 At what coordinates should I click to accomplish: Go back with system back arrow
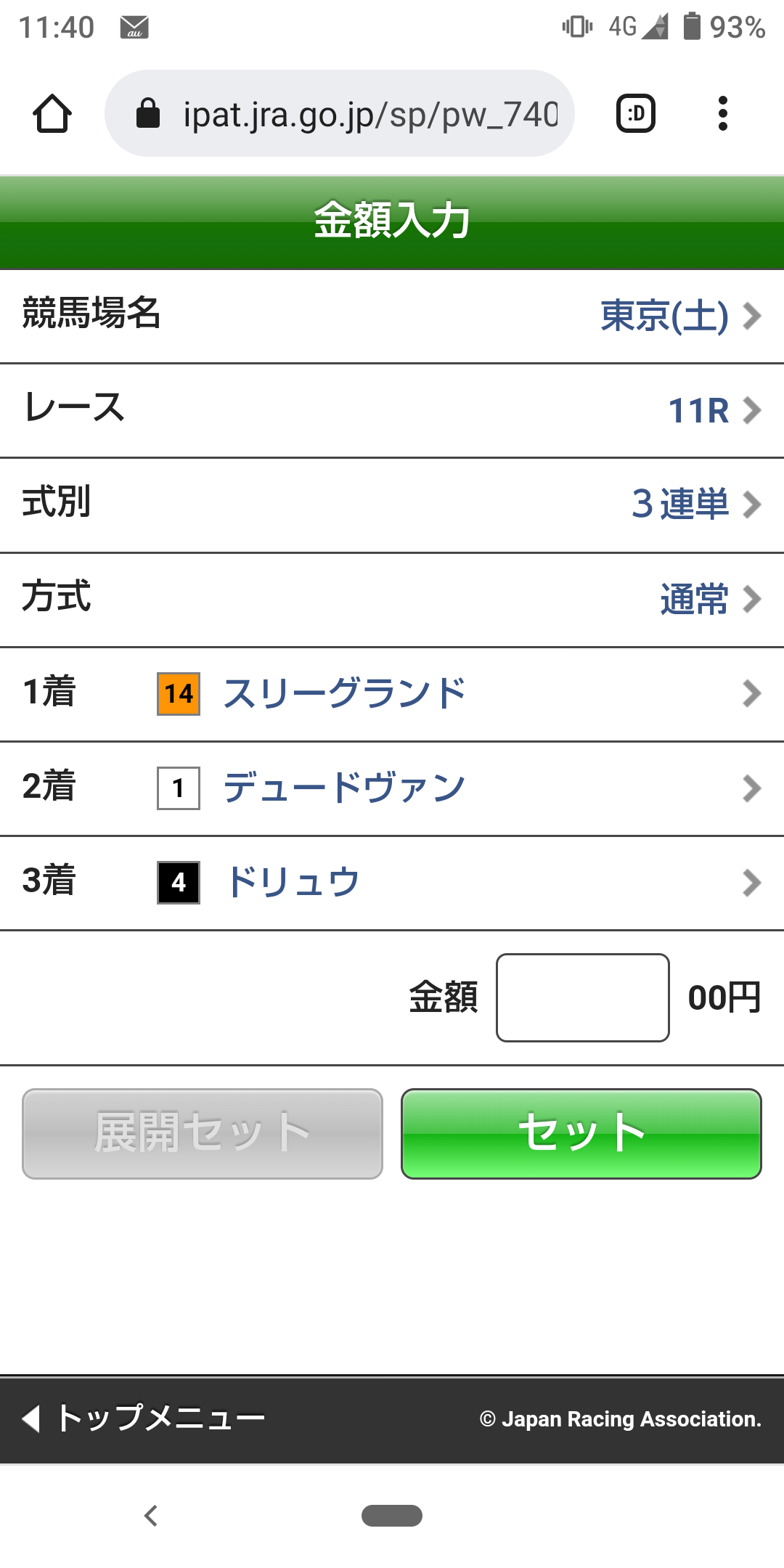click(x=151, y=1516)
